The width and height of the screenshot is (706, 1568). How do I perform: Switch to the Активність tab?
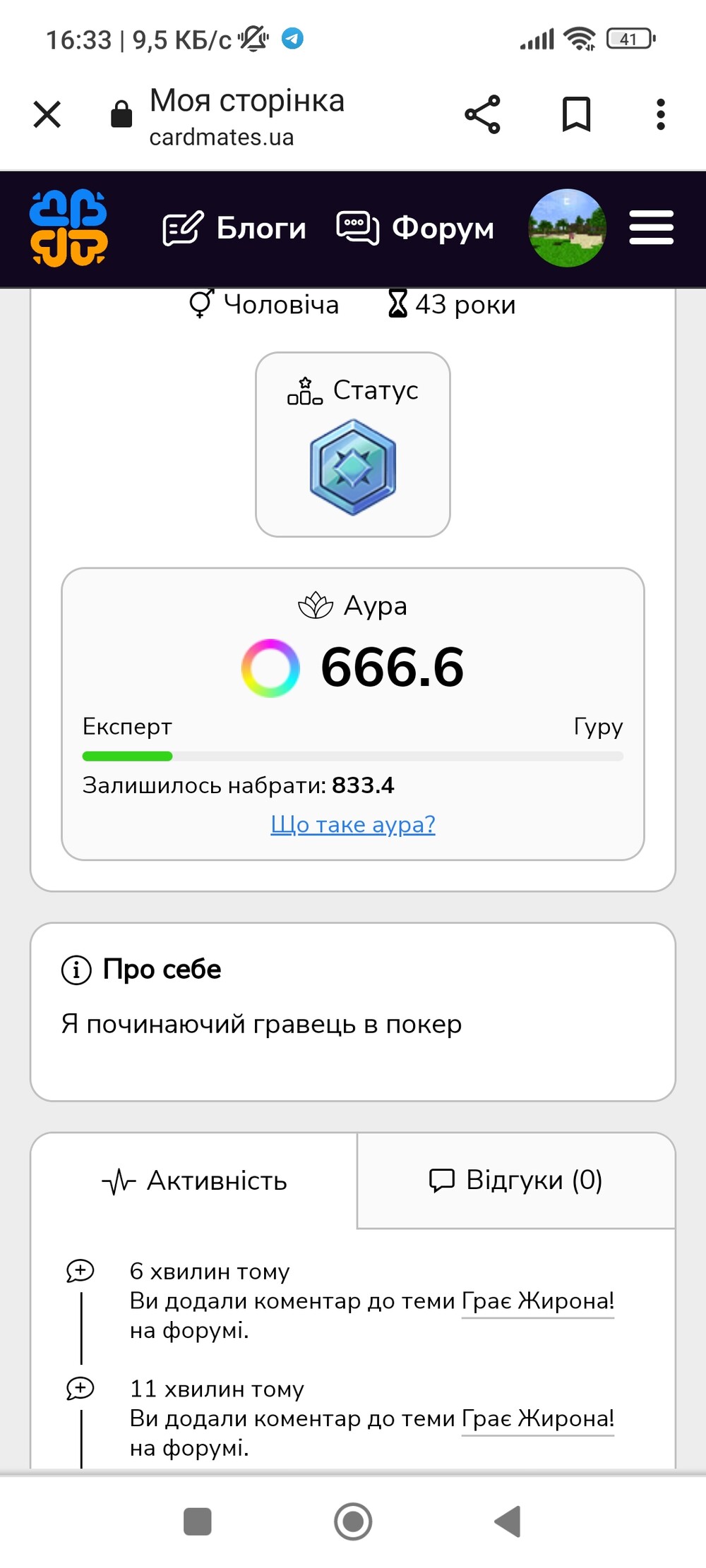(195, 1181)
